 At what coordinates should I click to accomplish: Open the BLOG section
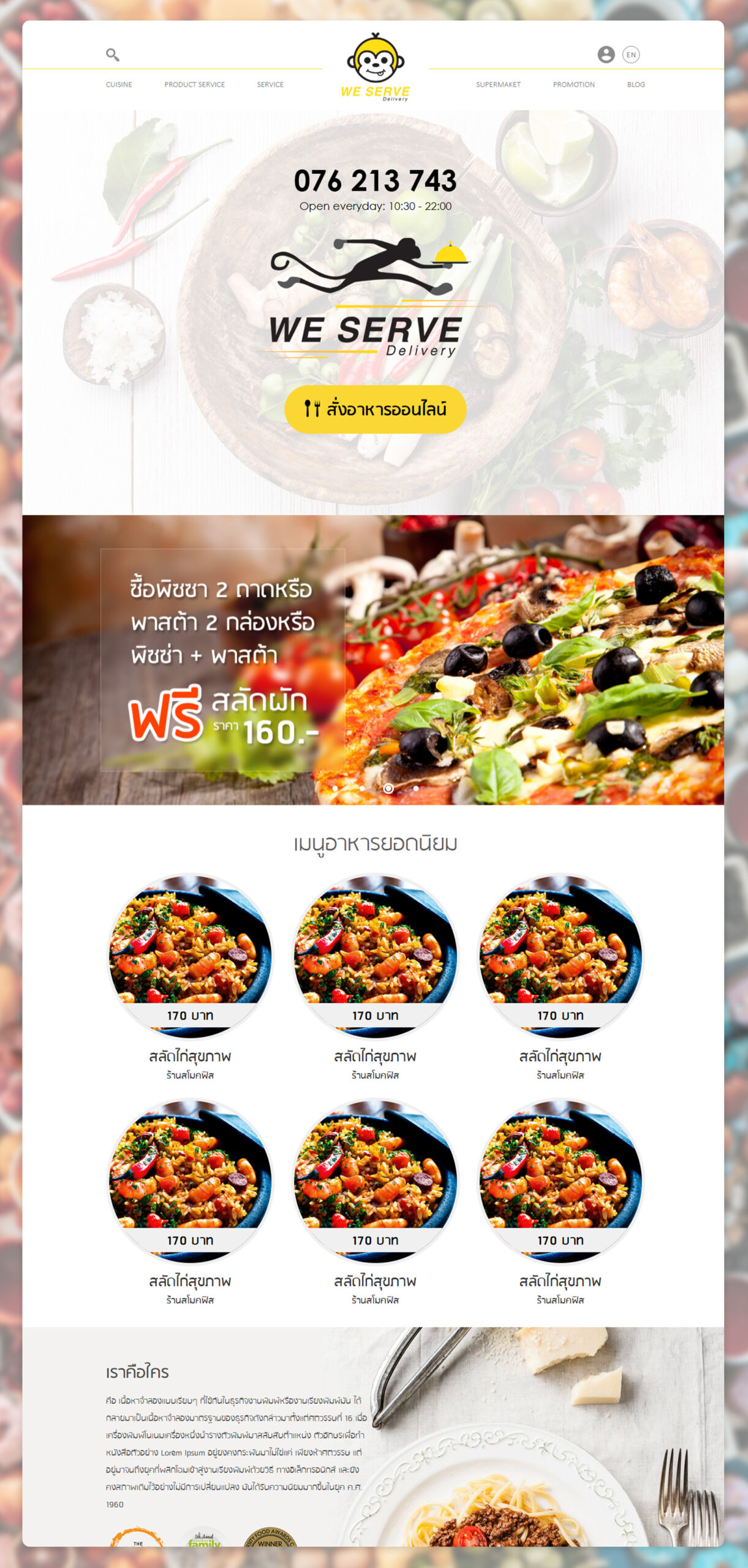pyautogui.click(x=636, y=85)
